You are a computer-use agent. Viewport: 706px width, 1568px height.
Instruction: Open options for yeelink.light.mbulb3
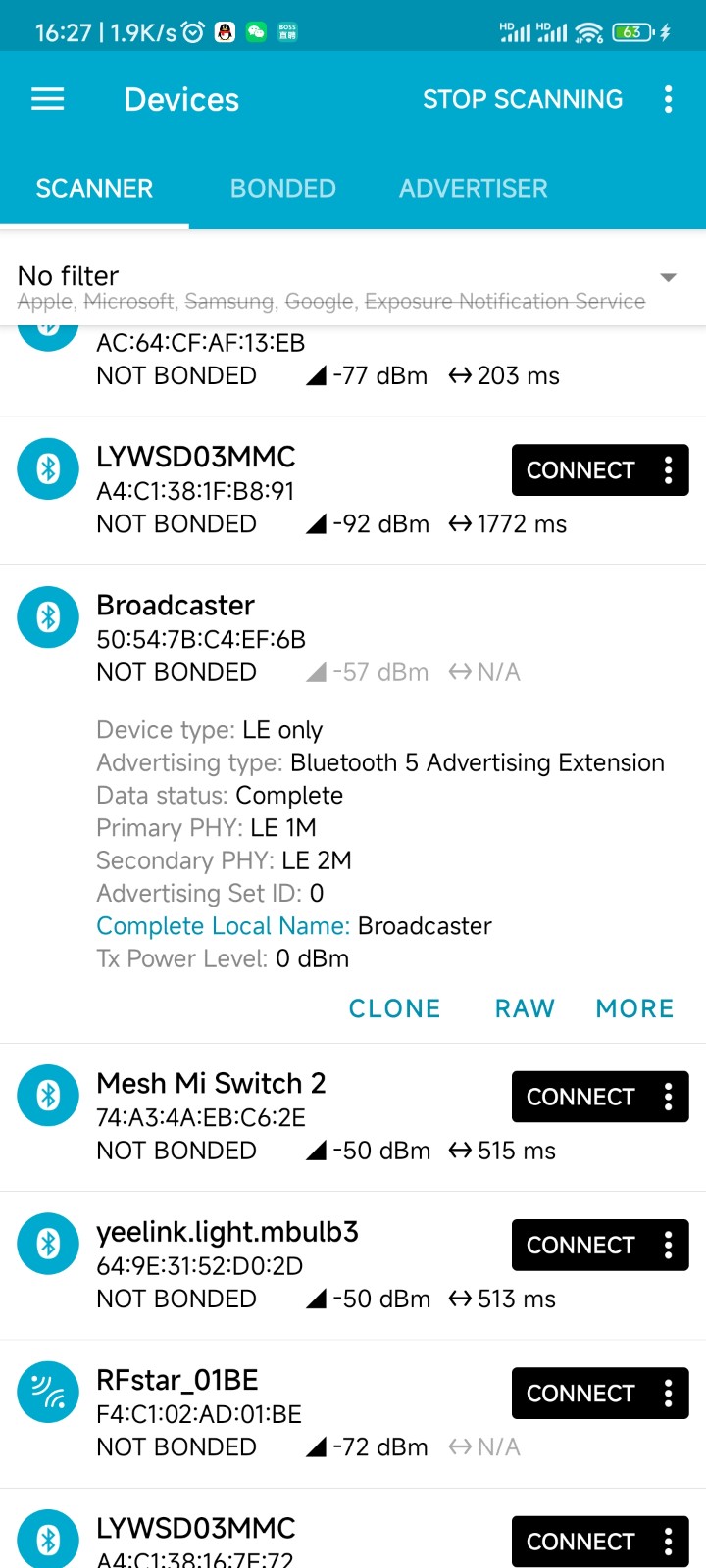tap(669, 1246)
